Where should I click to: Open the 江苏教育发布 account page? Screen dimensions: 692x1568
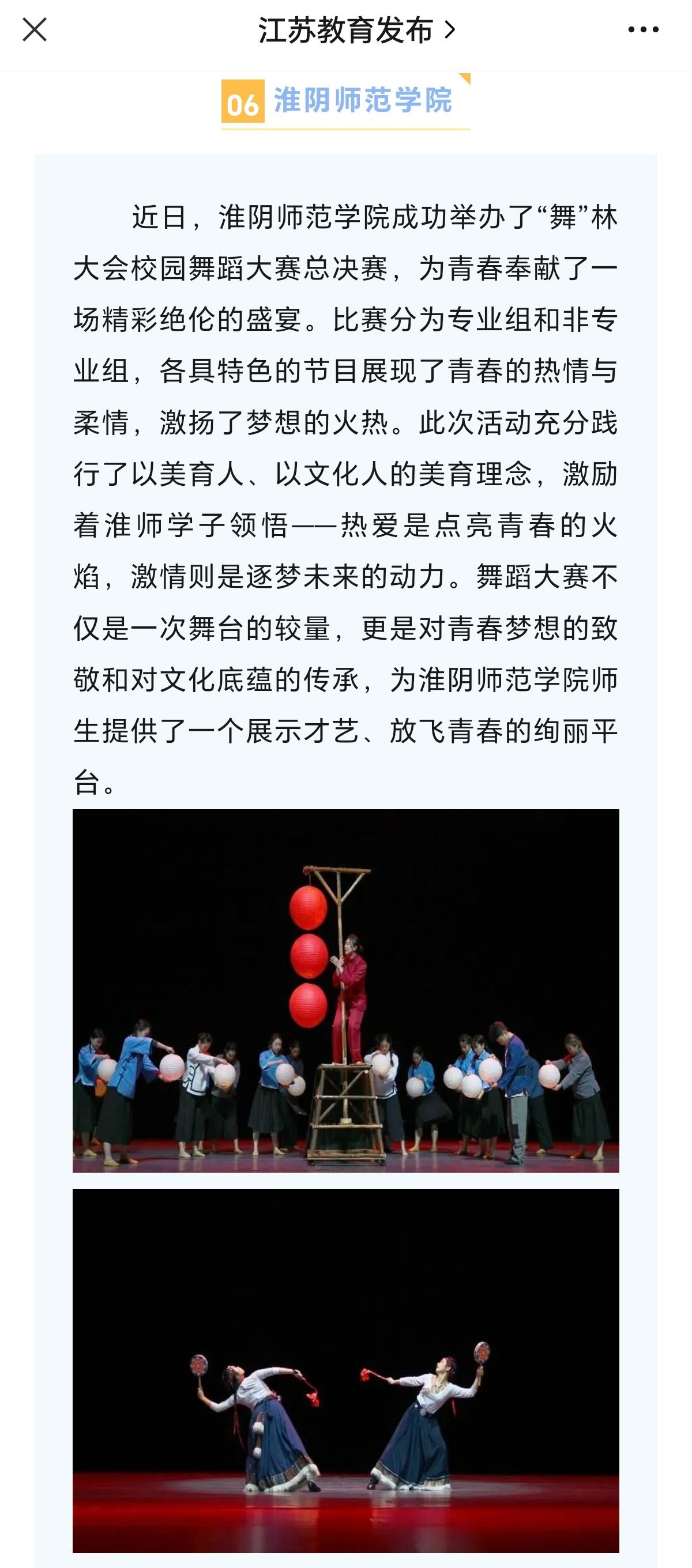pyautogui.click(x=356, y=30)
